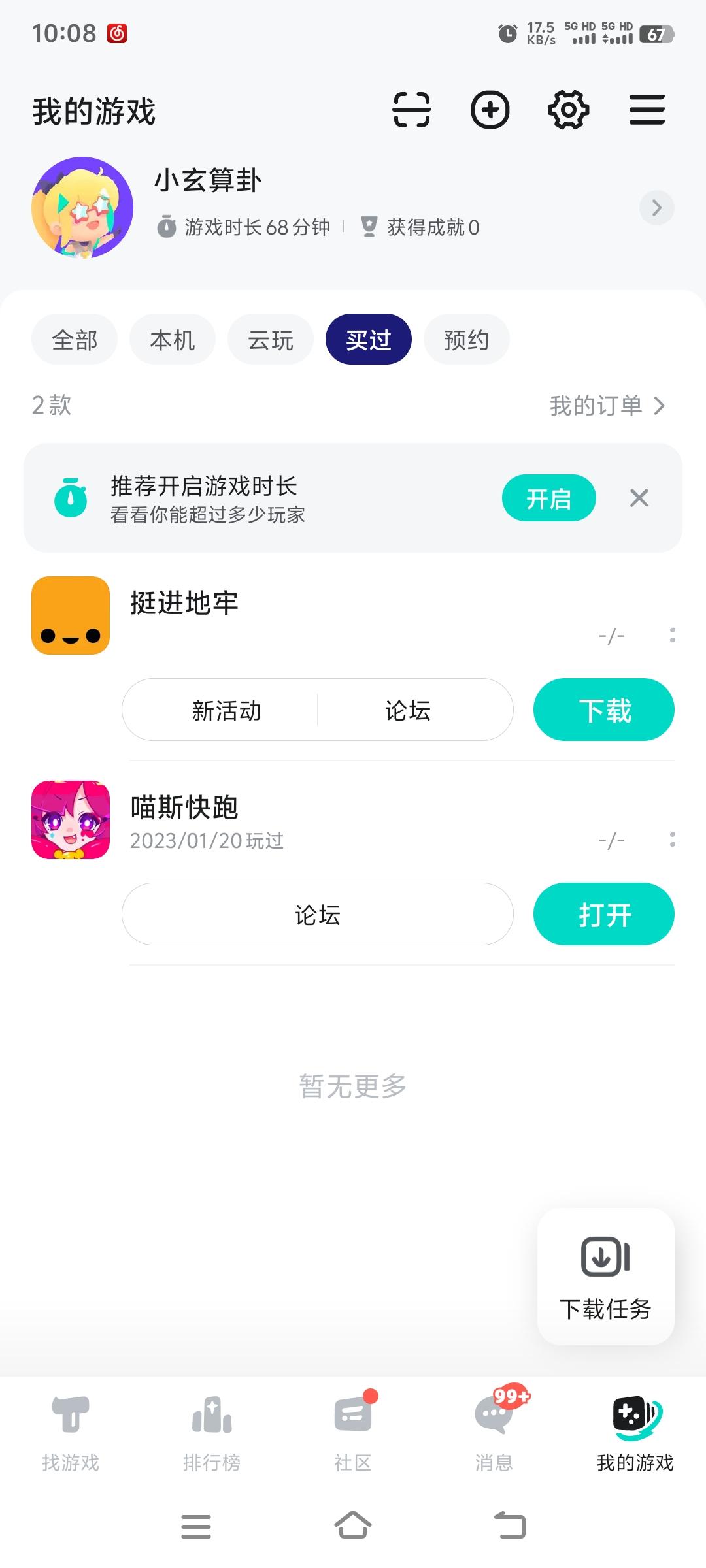Download 挺进地牢

[603, 710]
